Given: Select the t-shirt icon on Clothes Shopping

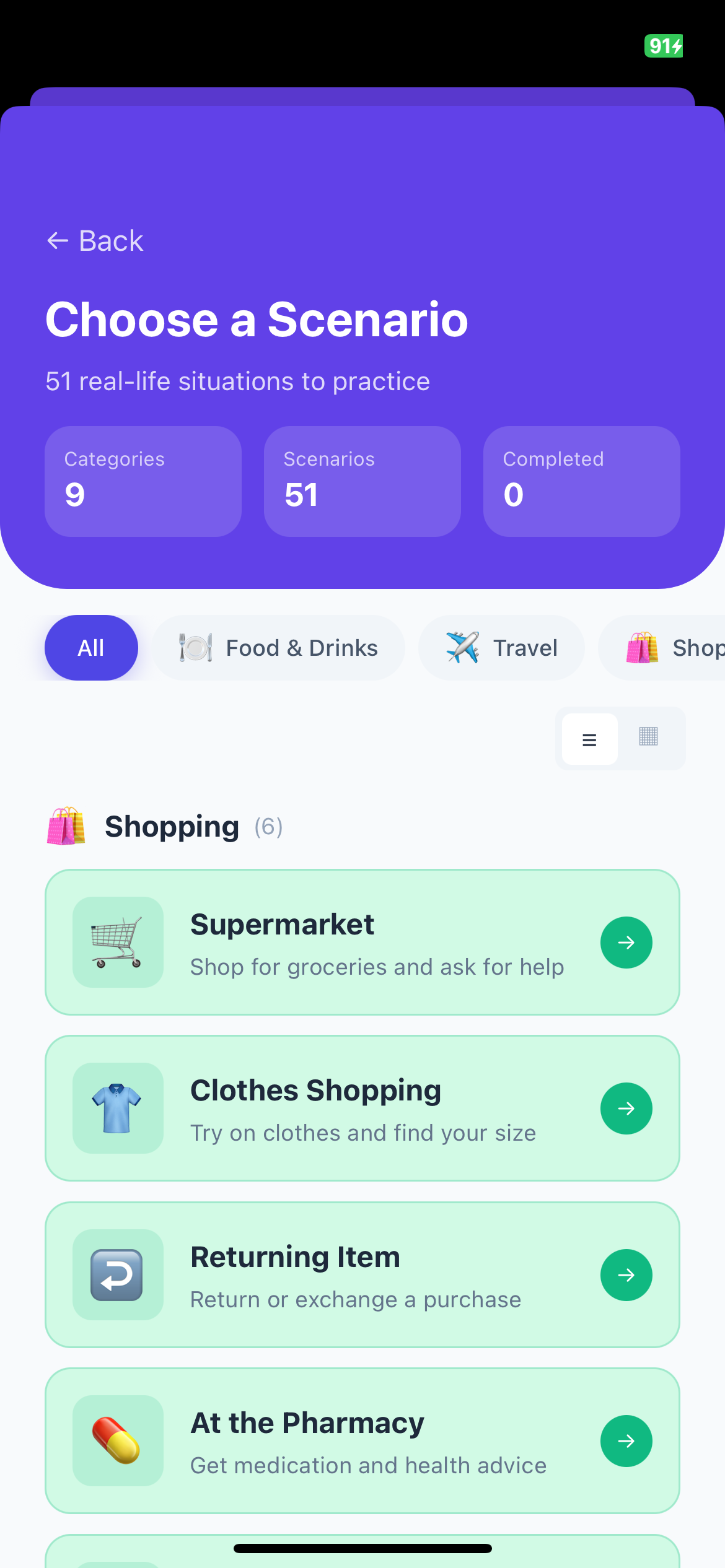Looking at the screenshot, I should coord(118,1108).
